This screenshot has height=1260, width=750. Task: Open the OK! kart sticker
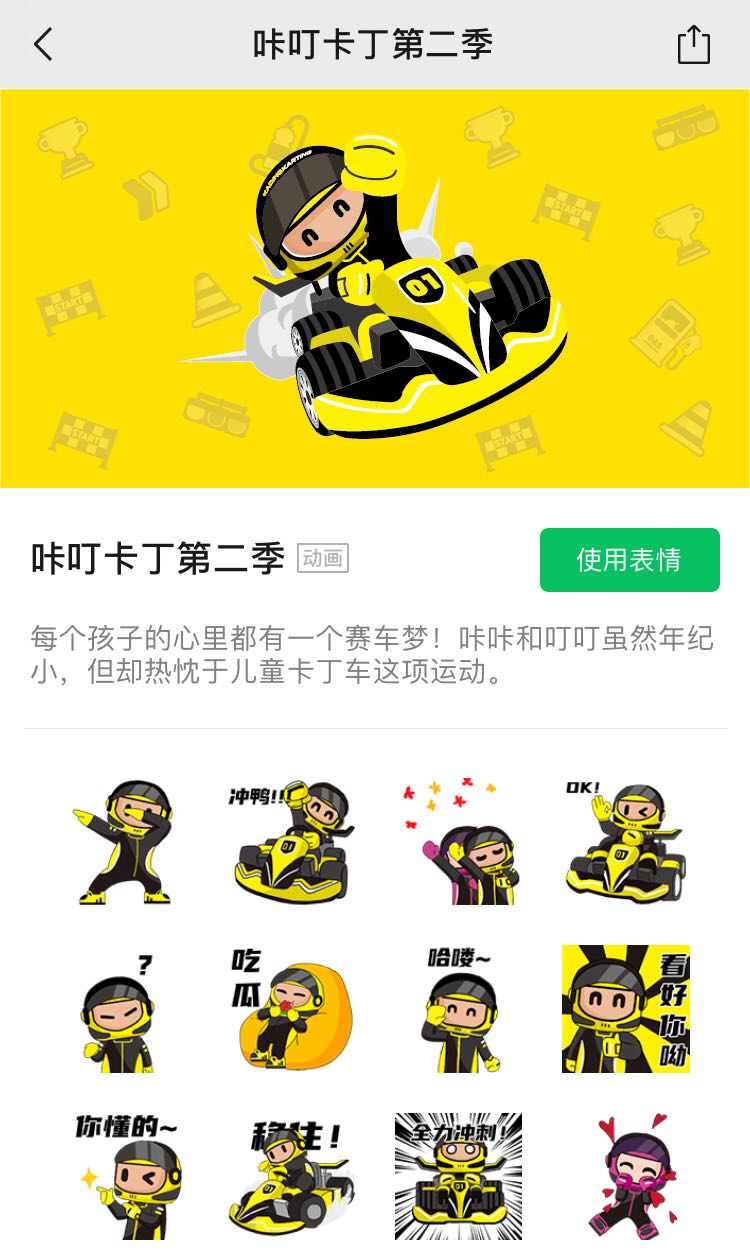point(625,842)
